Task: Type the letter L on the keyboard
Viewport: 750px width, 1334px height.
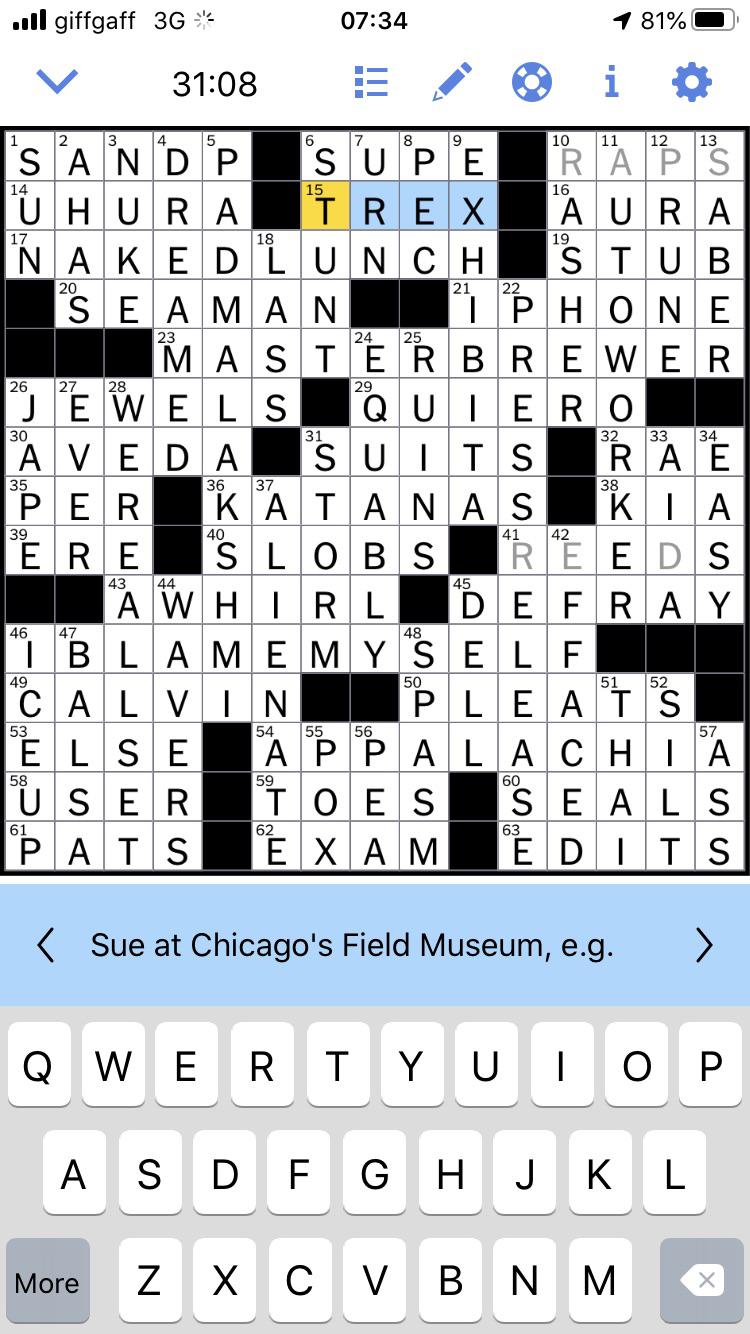Action: pos(674,1174)
